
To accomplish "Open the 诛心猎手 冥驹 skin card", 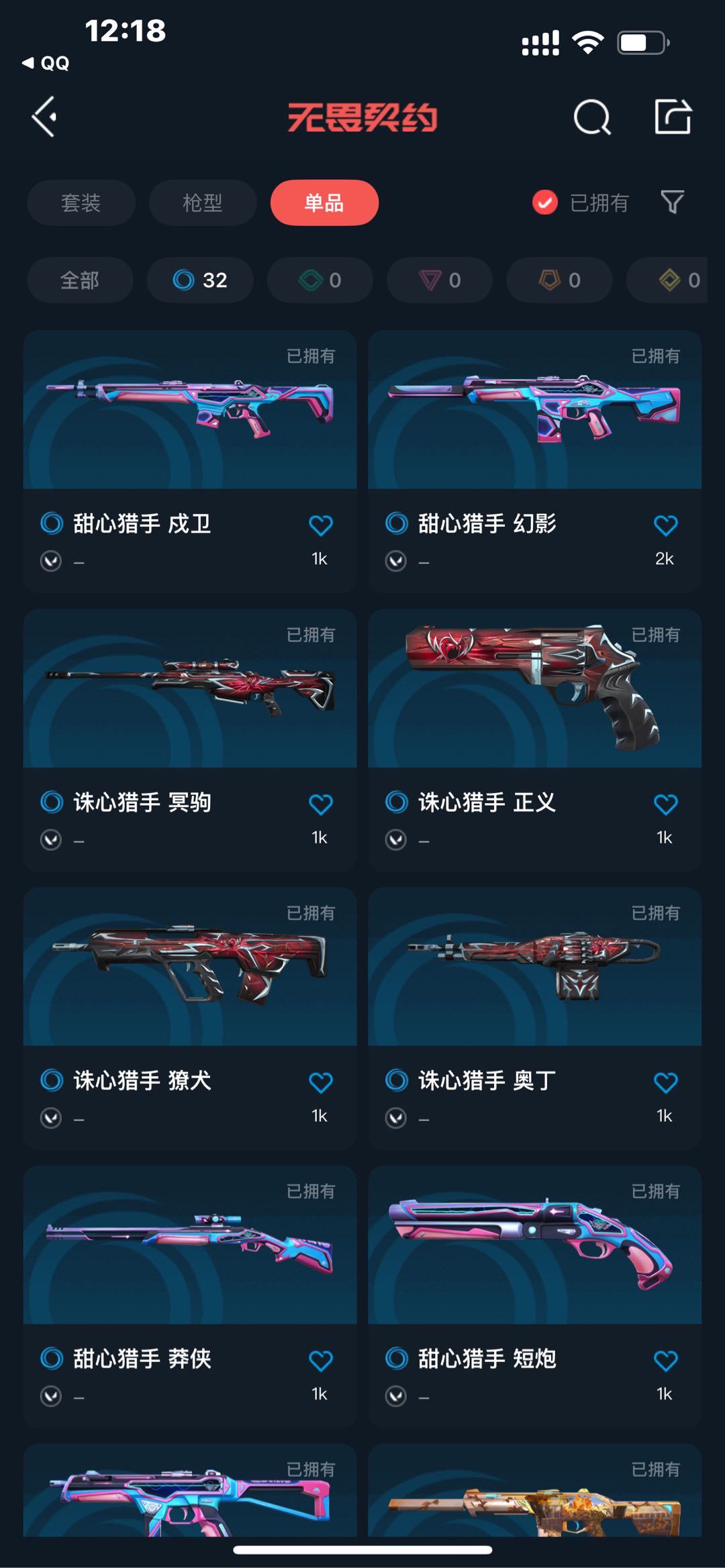I will point(190,740).
